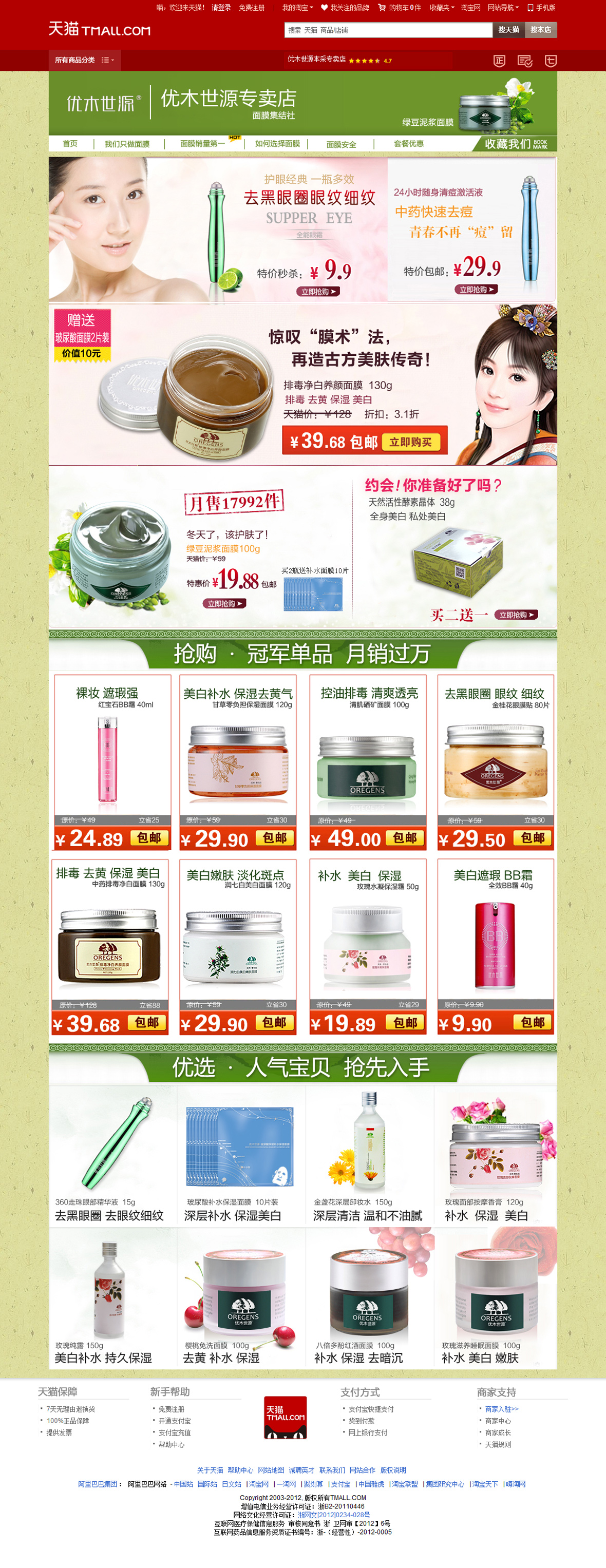Tap the search input box
Screen dimensions: 606x1568
pyautogui.click(x=387, y=30)
